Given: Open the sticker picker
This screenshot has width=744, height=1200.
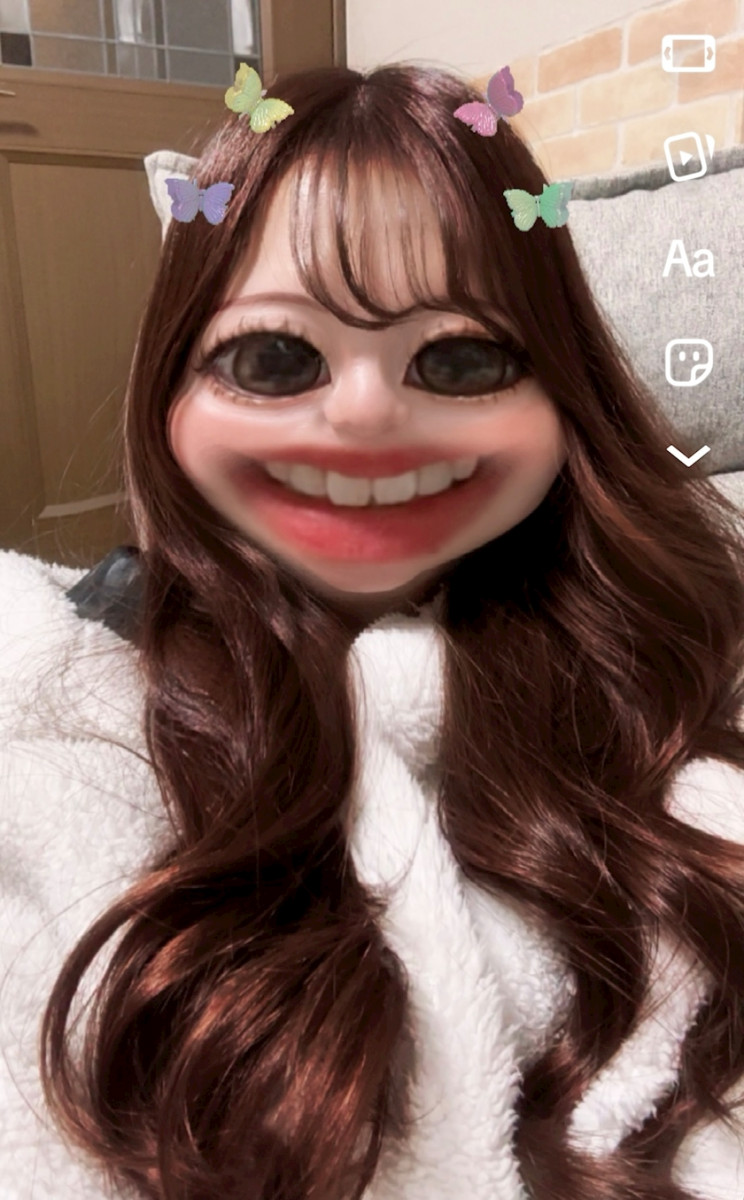Looking at the screenshot, I should point(688,362).
